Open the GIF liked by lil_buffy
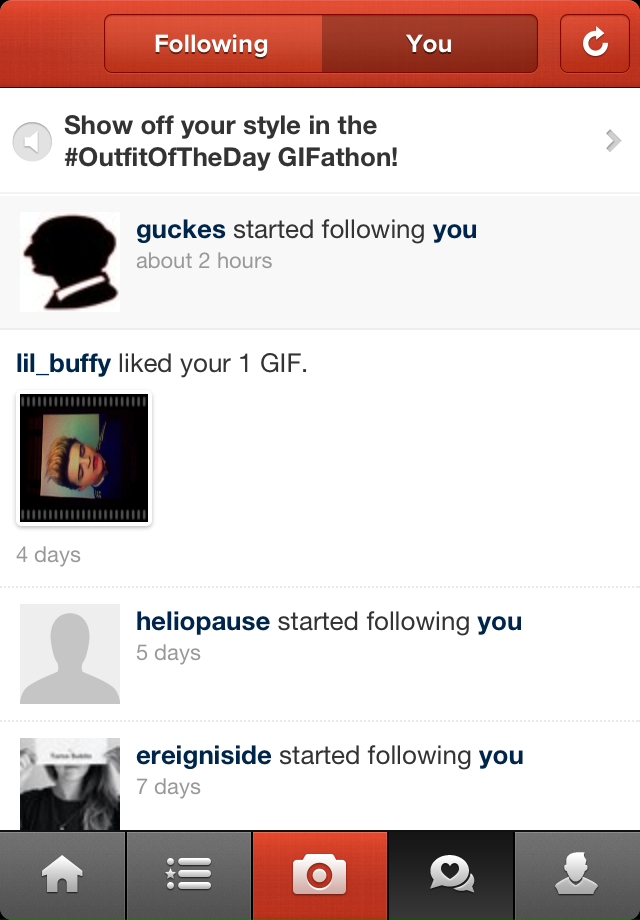 [84, 457]
